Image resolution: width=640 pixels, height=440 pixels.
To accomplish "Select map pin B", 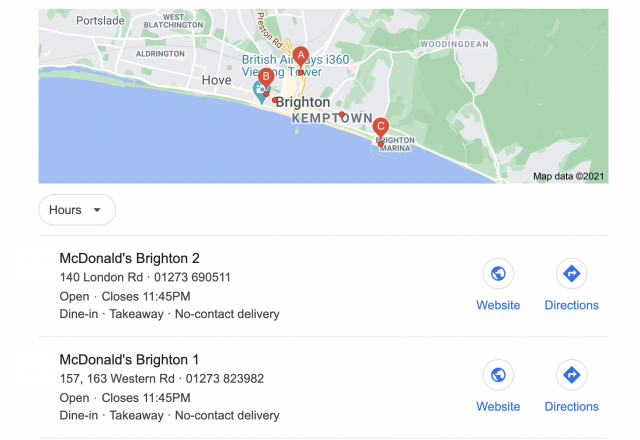I will coord(265,77).
